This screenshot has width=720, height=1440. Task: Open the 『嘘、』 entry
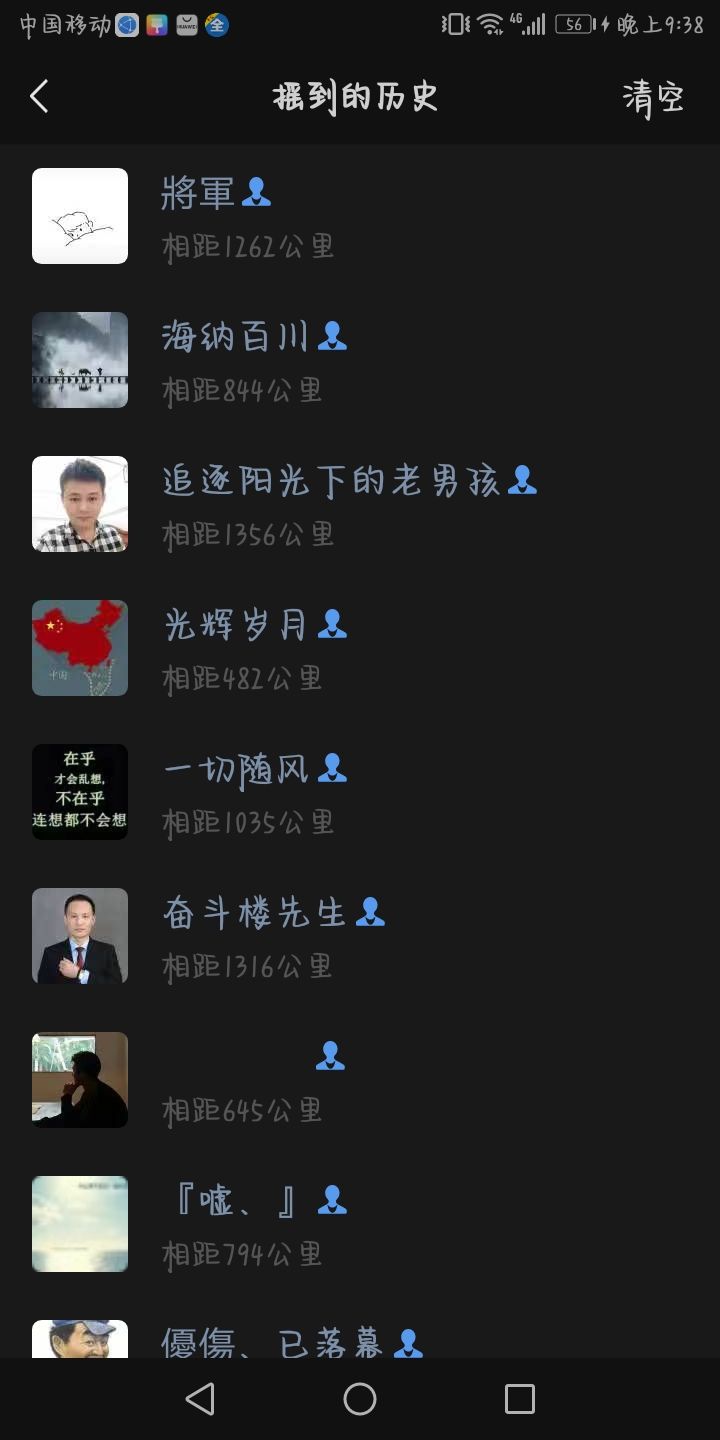pos(360,1224)
